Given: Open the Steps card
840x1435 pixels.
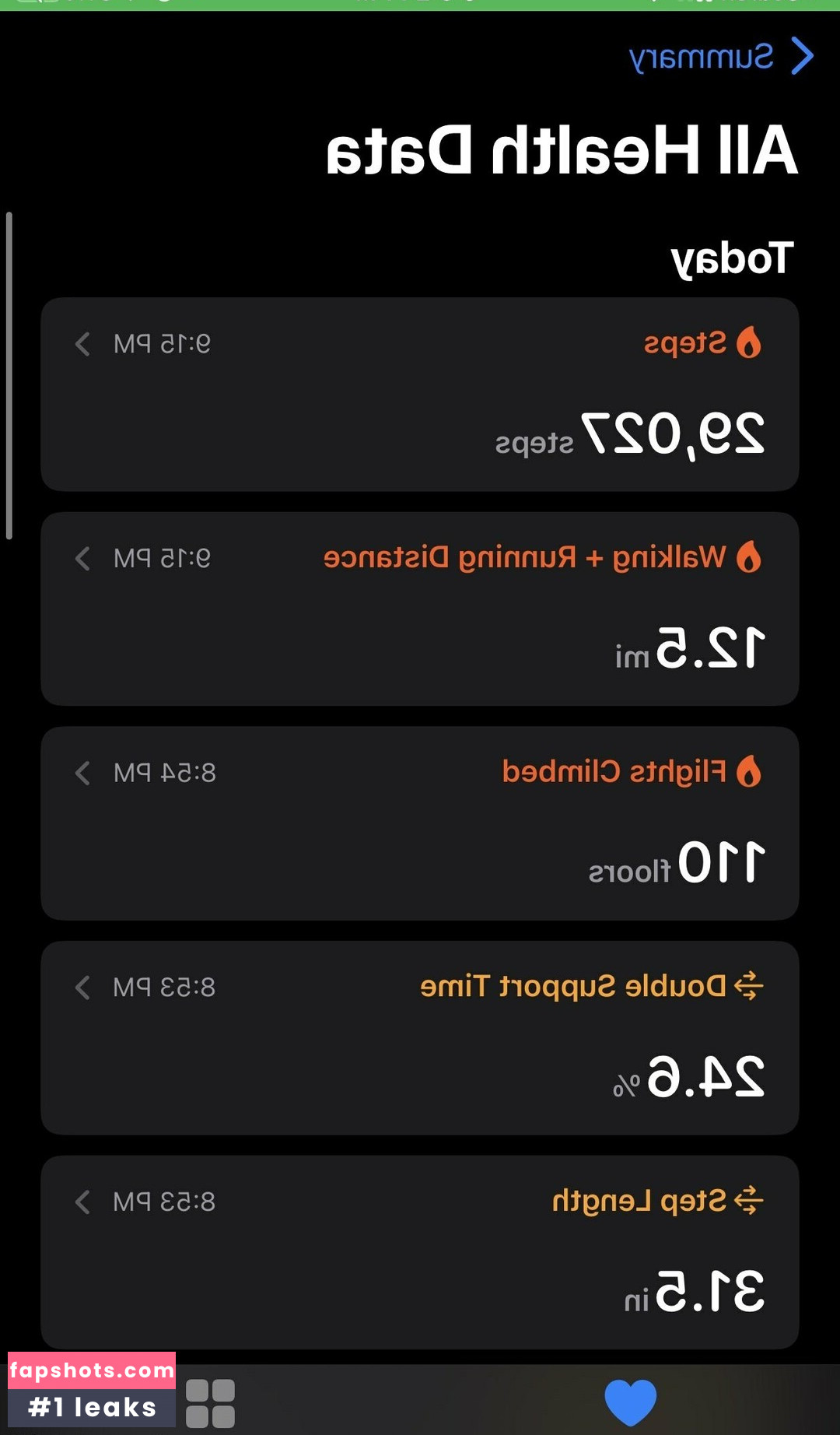Looking at the screenshot, I should click(420, 394).
